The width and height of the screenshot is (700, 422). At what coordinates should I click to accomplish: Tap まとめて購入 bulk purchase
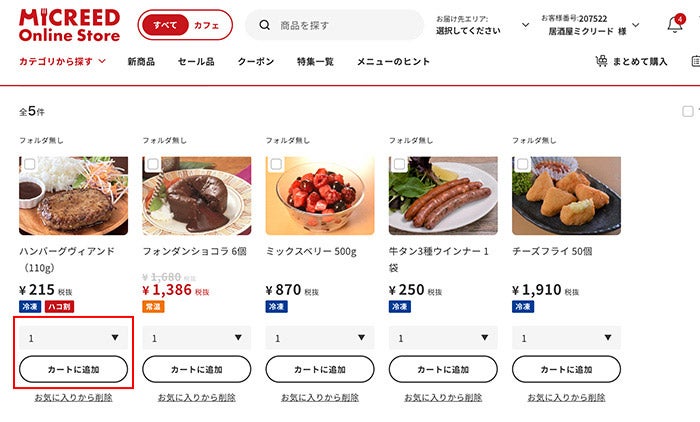pyautogui.click(x=631, y=61)
